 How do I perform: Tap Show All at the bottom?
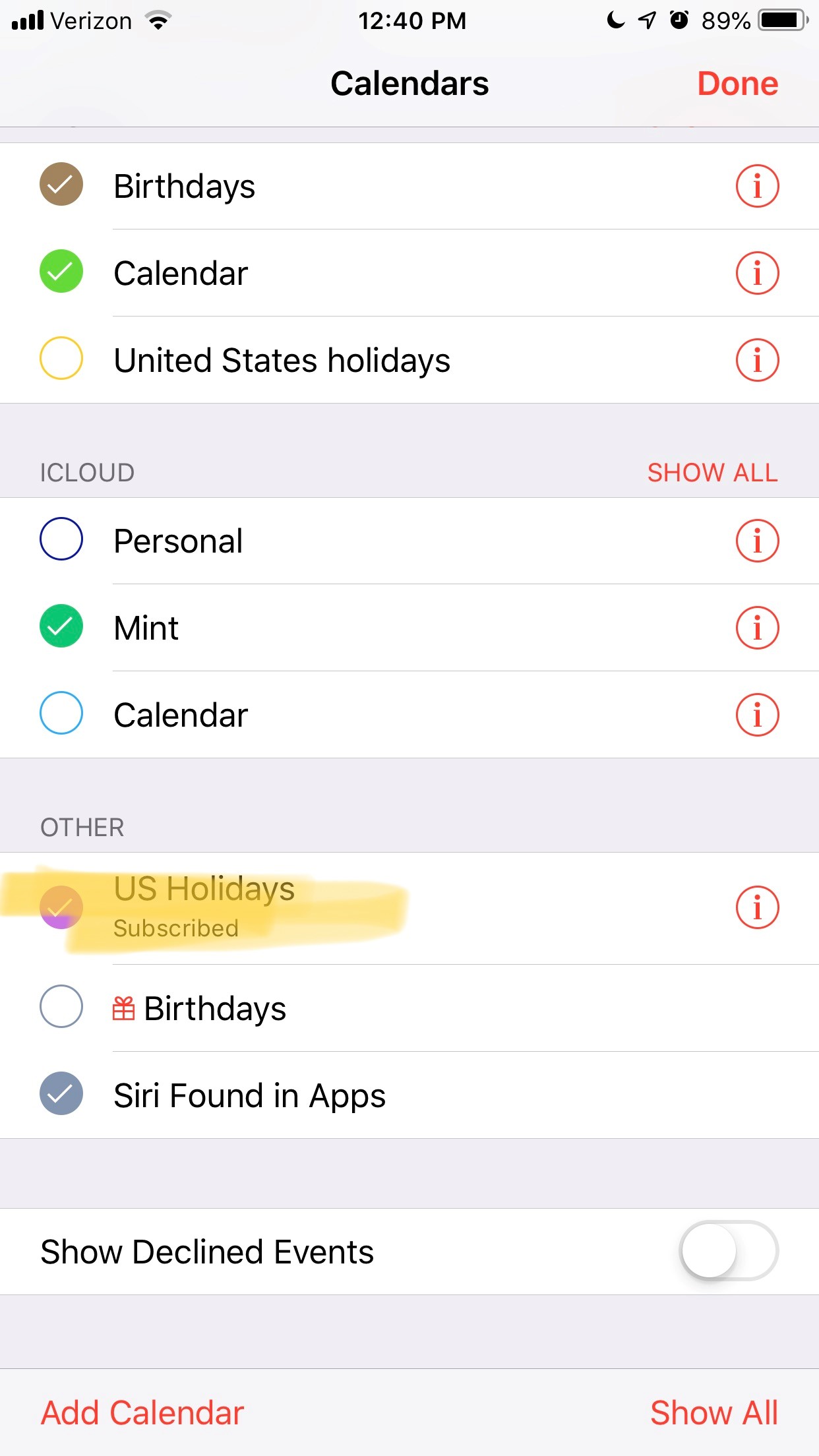(713, 1412)
